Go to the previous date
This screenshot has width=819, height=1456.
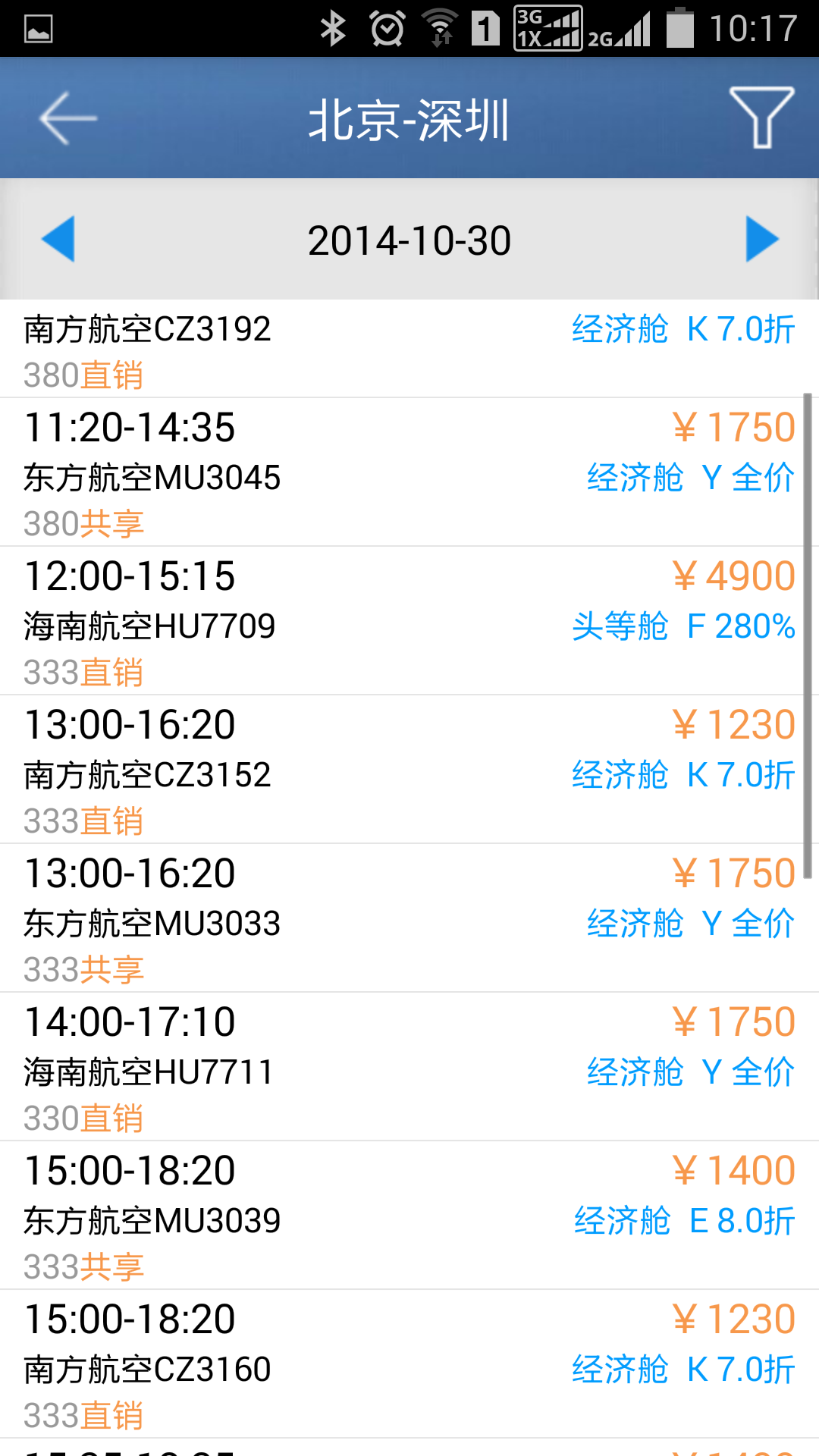[58, 239]
